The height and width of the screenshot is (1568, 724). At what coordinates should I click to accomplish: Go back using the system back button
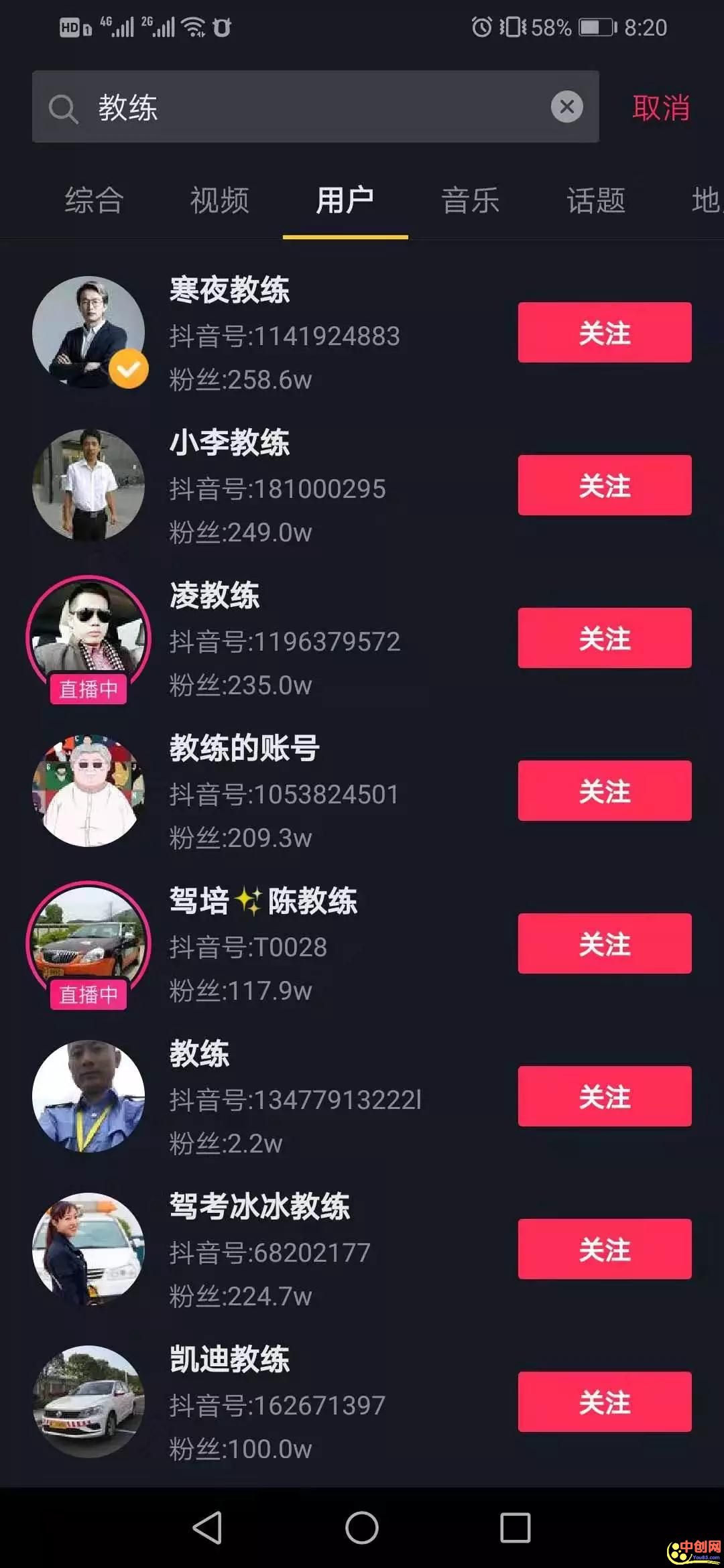point(207,1528)
